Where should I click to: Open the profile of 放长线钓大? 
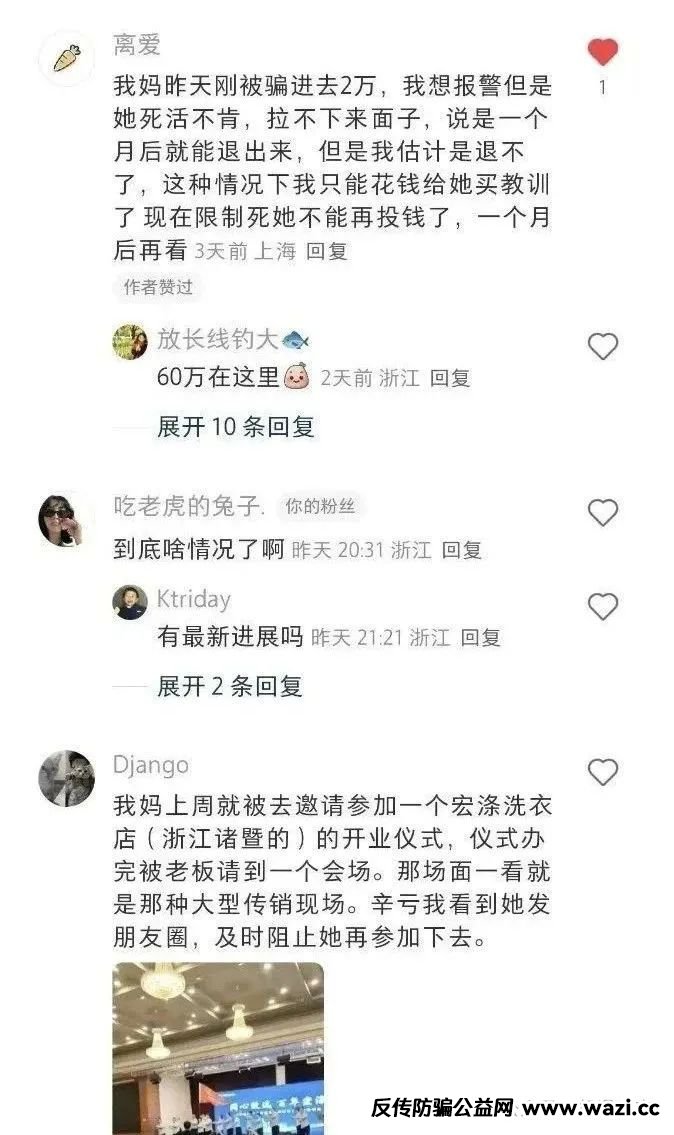pyautogui.click(x=130, y=342)
